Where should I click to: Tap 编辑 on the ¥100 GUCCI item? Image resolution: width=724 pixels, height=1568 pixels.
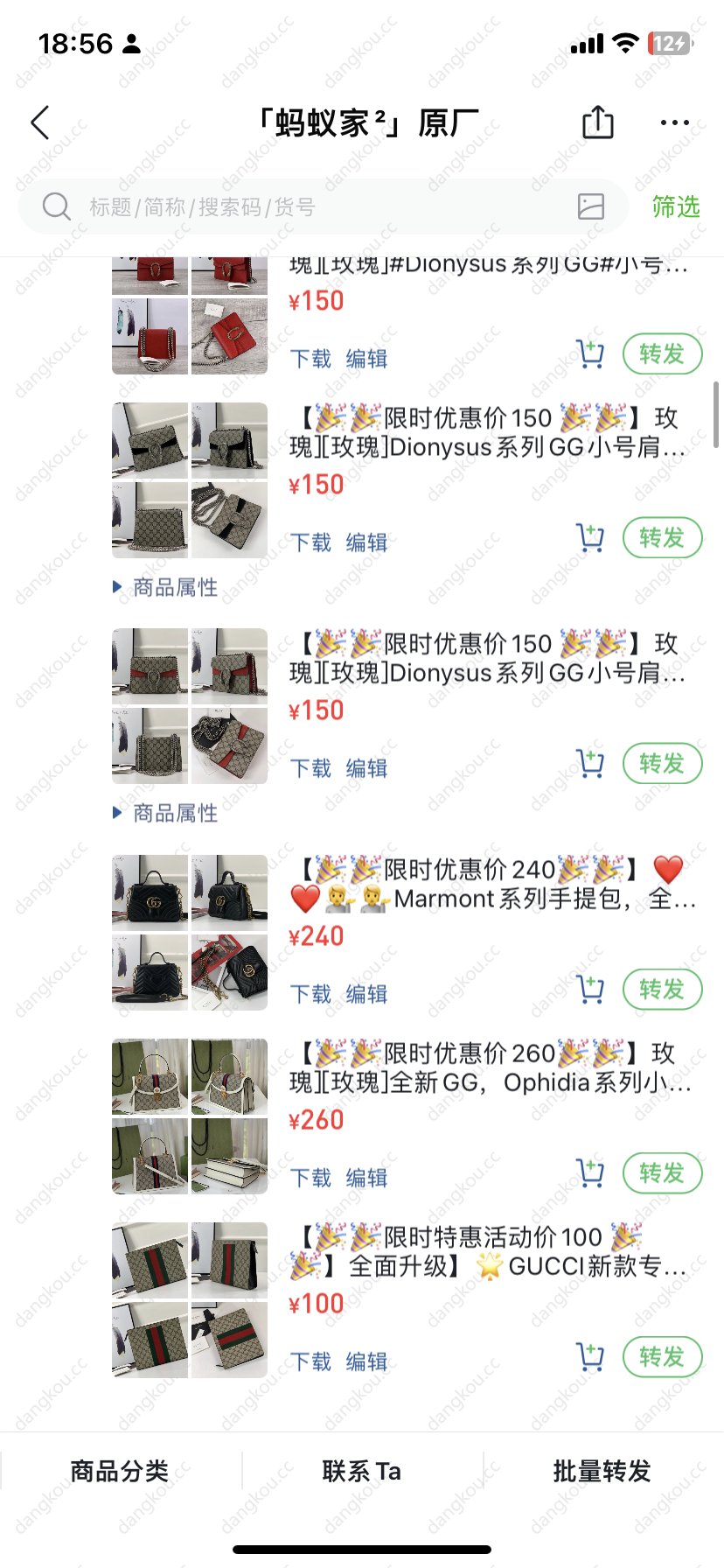tap(366, 1361)
